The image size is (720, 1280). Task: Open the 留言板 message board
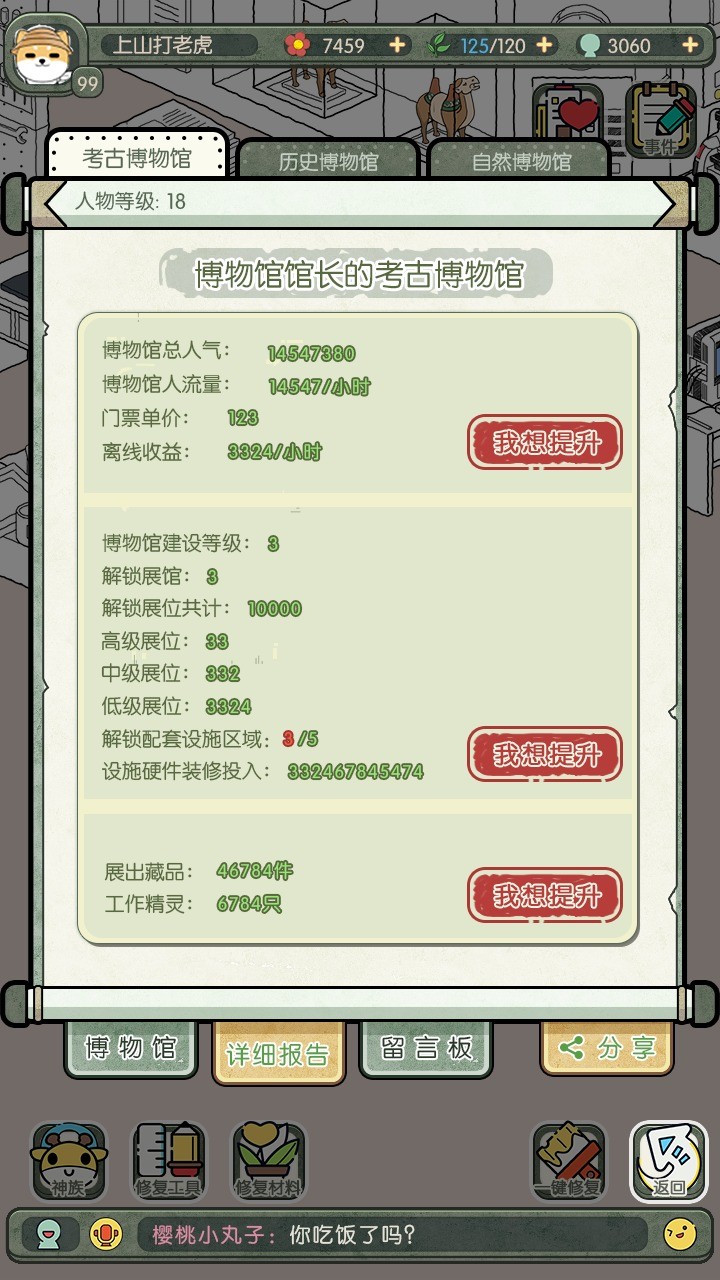pos(426,1048)
